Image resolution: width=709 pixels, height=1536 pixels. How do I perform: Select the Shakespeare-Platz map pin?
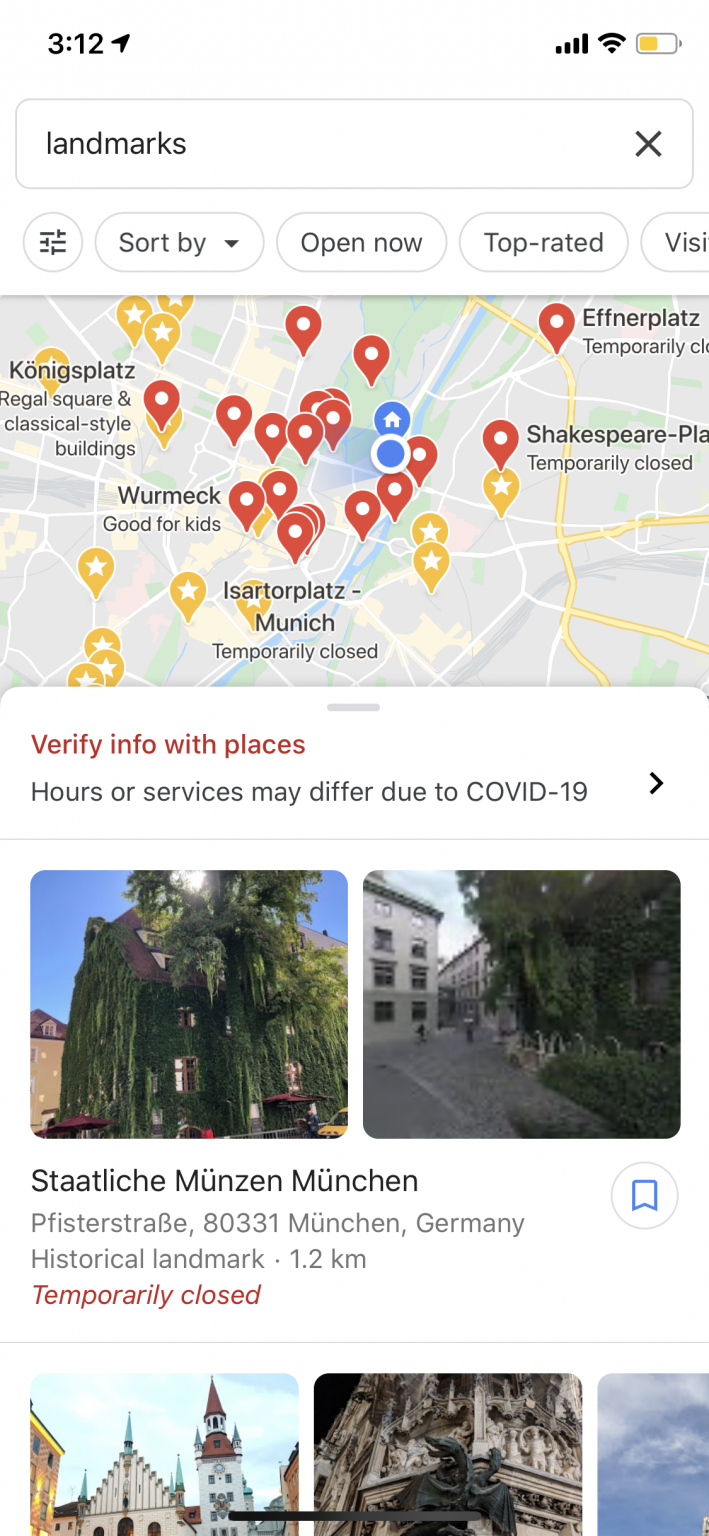point(500,440)
